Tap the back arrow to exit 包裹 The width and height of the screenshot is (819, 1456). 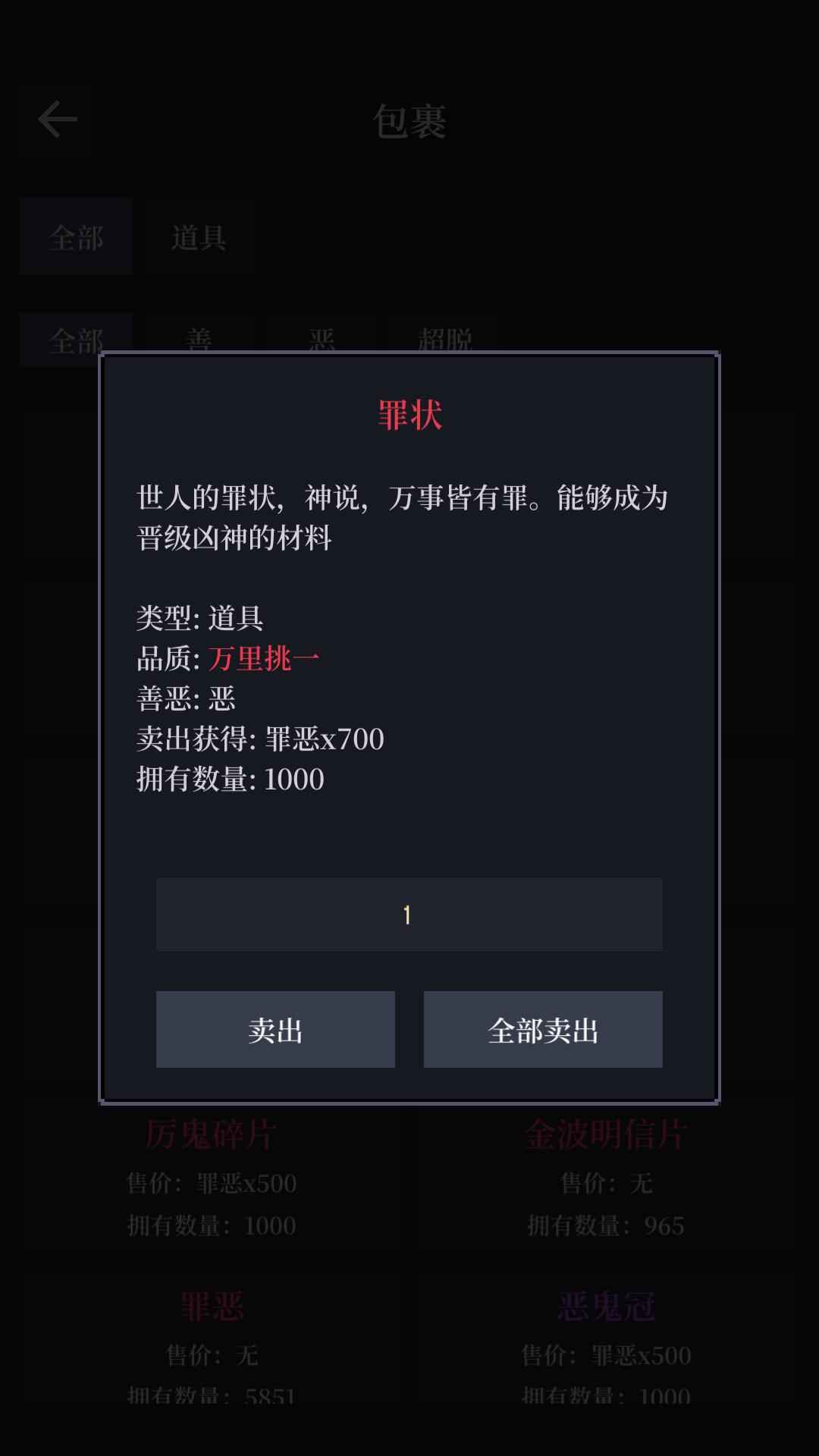click(x=55, y=119)
